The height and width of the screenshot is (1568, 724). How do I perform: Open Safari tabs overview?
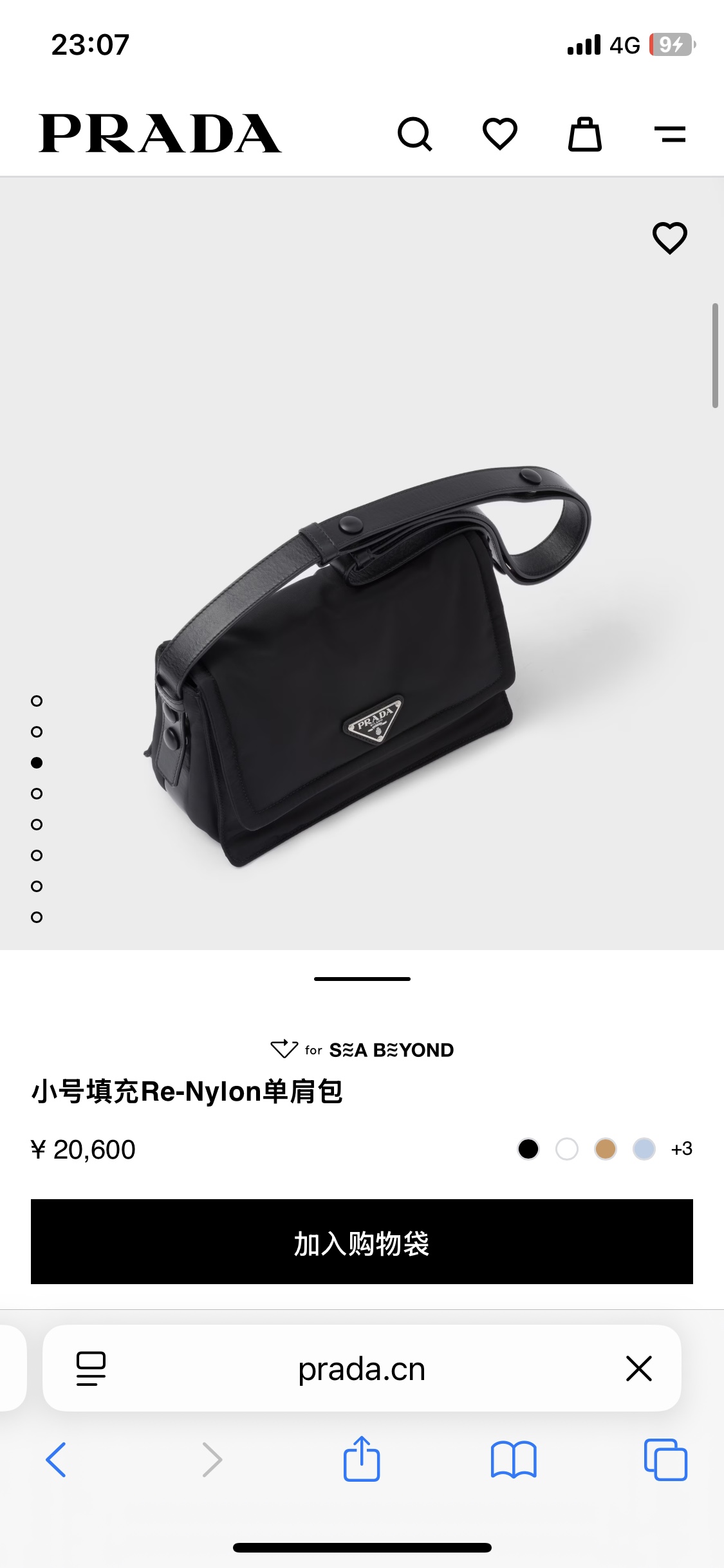(665, 1459)
